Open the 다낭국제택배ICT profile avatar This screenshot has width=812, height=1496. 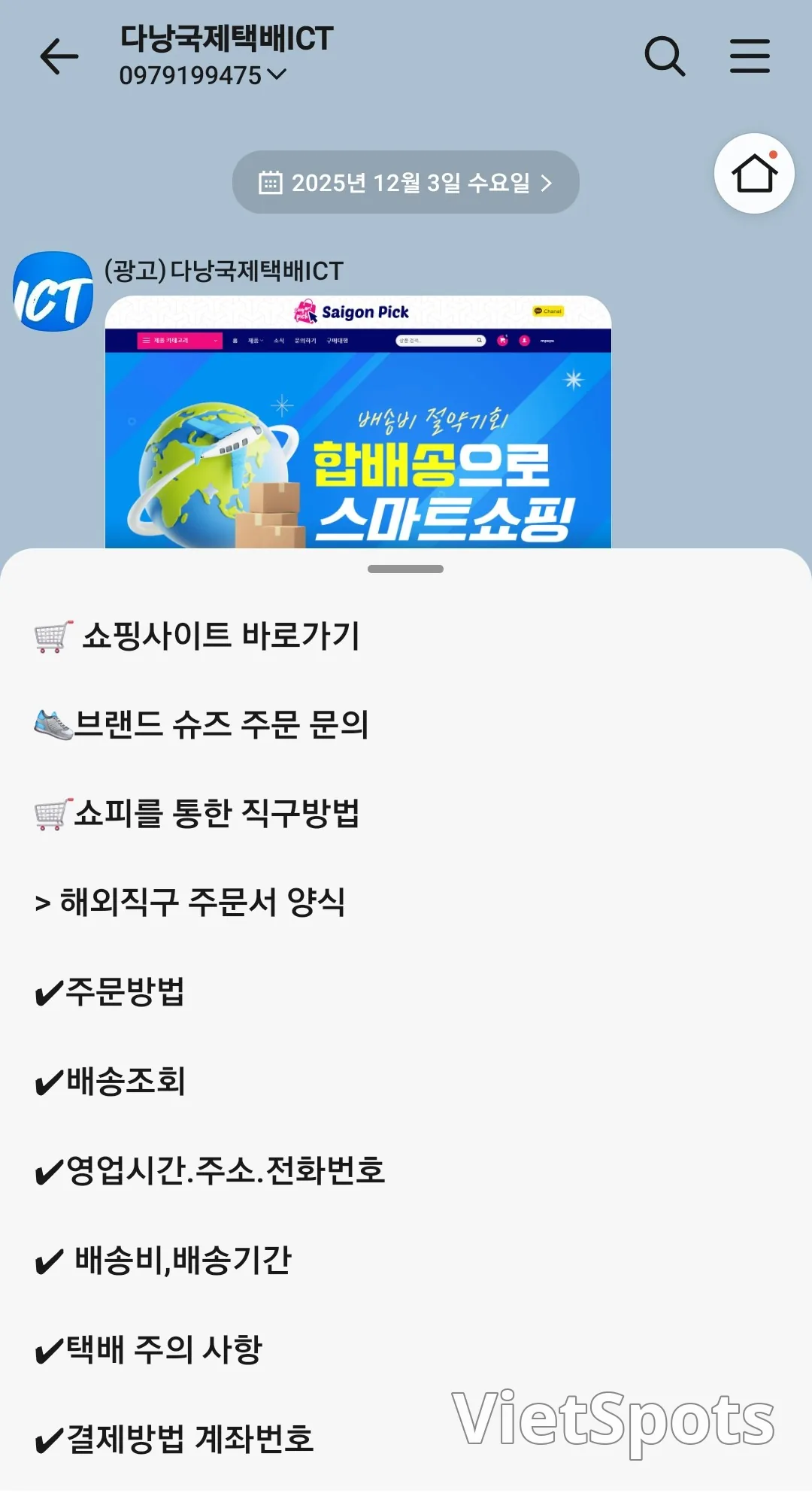click(53, 291)
